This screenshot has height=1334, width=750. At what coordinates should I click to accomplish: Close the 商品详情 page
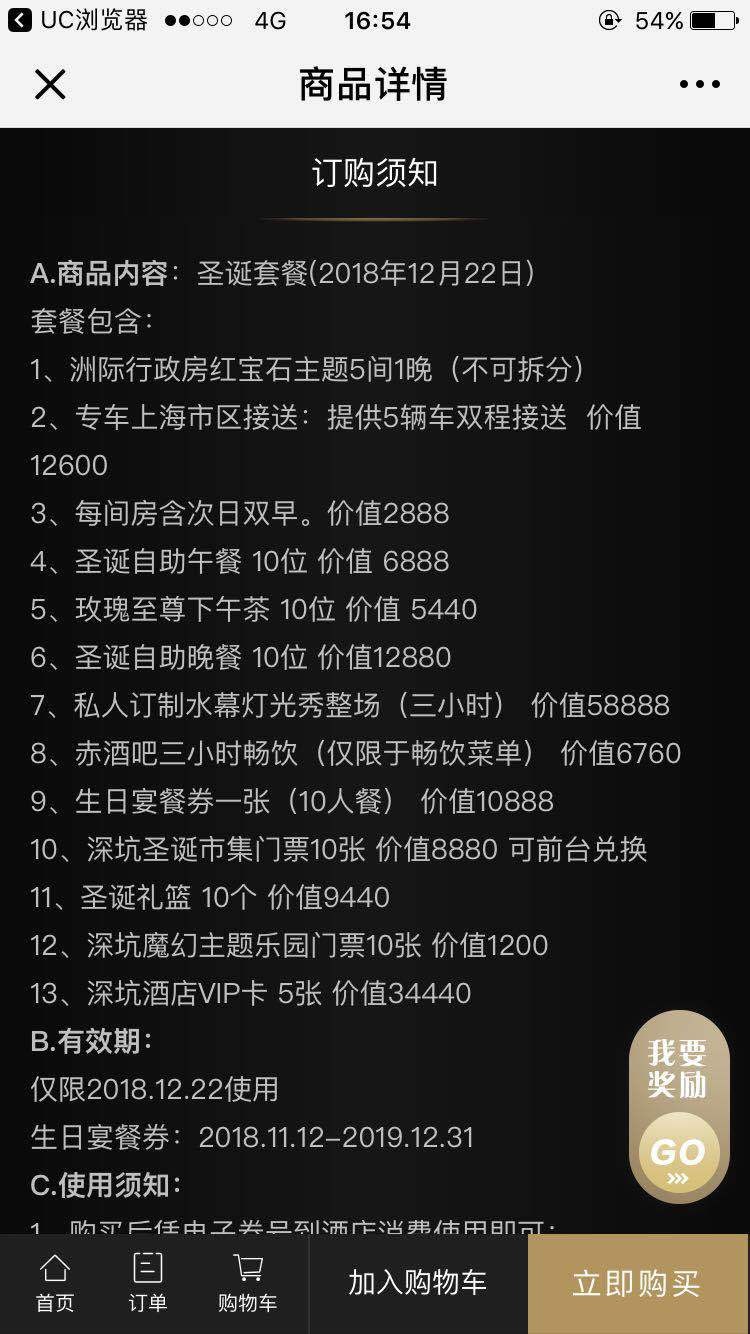coord(50,85)
